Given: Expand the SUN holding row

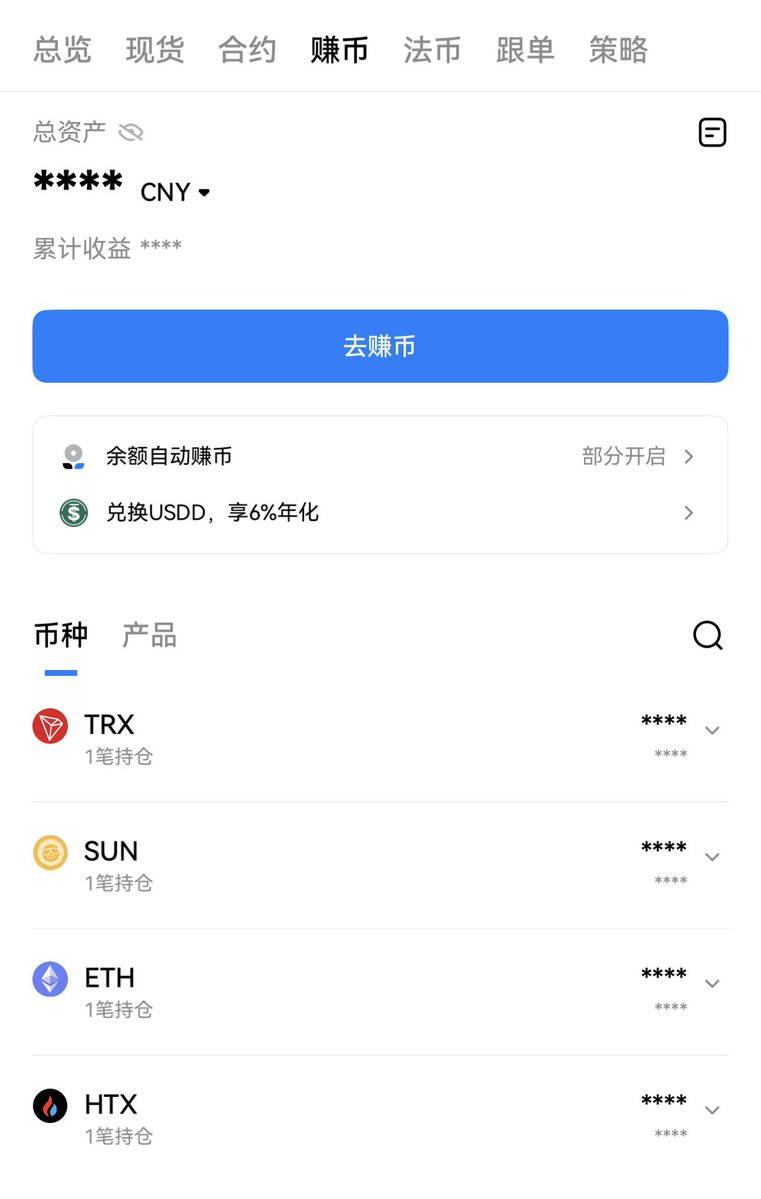Looking at the screenshot, I should 712,857.
